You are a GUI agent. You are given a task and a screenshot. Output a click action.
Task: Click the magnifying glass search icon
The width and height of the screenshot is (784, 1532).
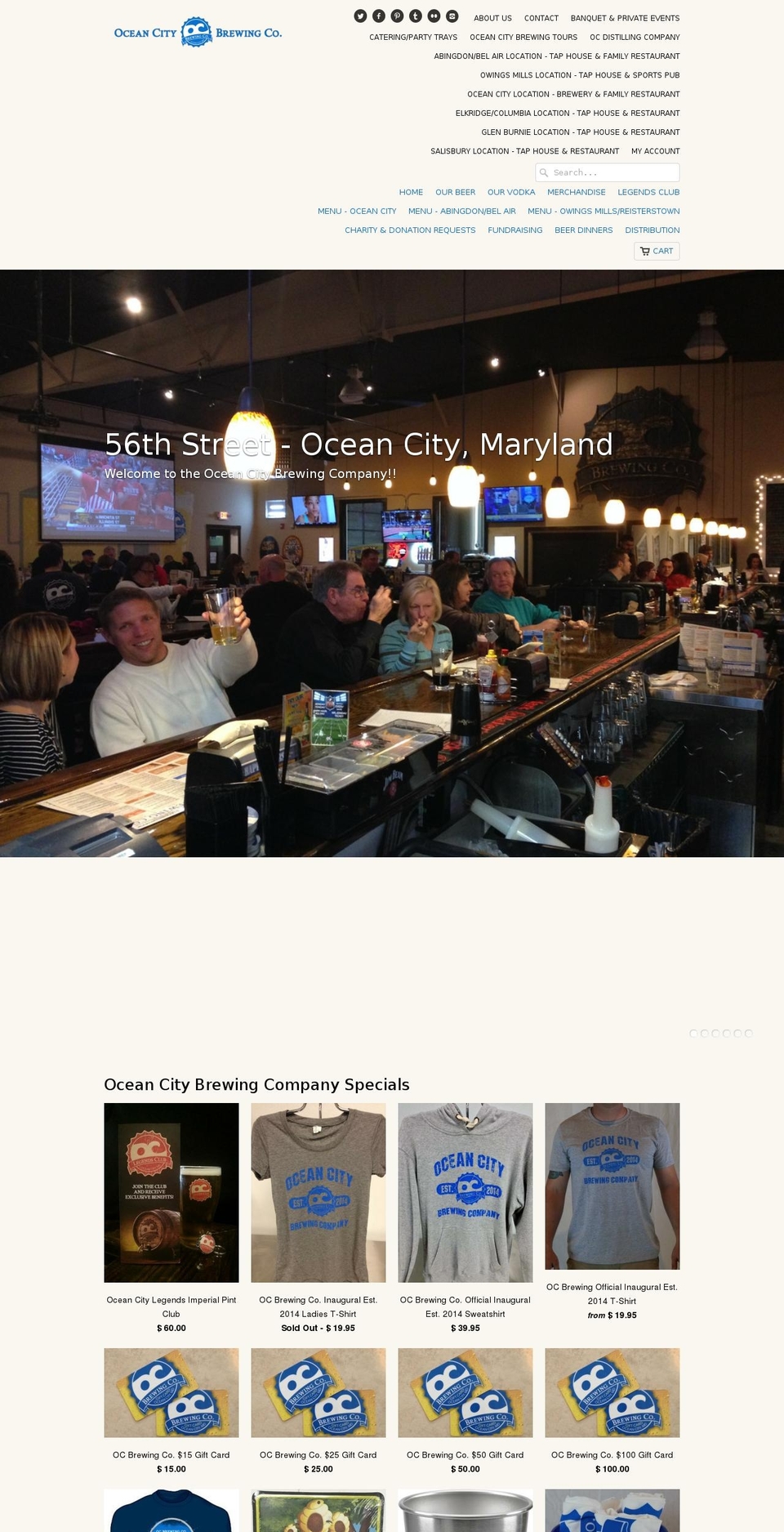pos(544,172)
